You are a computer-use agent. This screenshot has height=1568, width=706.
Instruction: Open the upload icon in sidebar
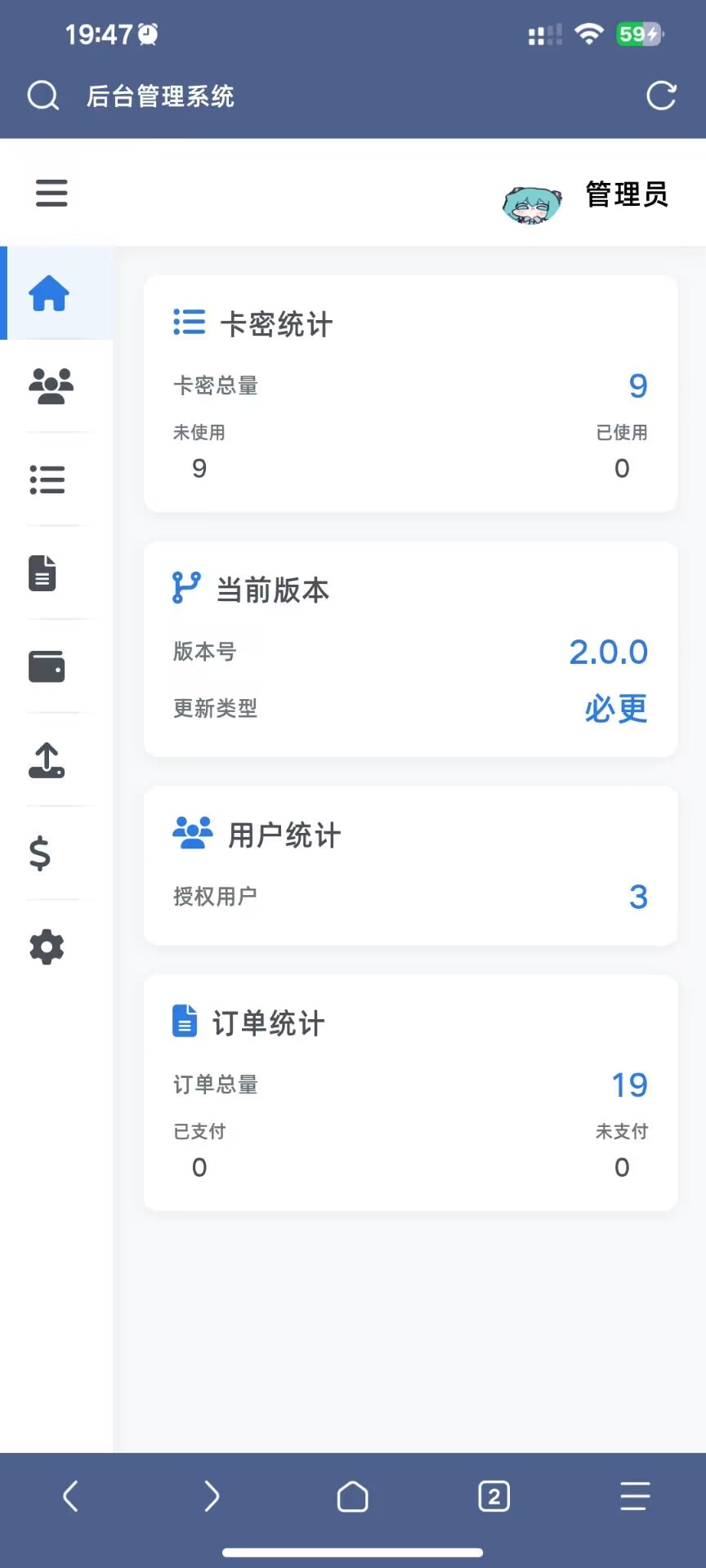click(47, 759)
